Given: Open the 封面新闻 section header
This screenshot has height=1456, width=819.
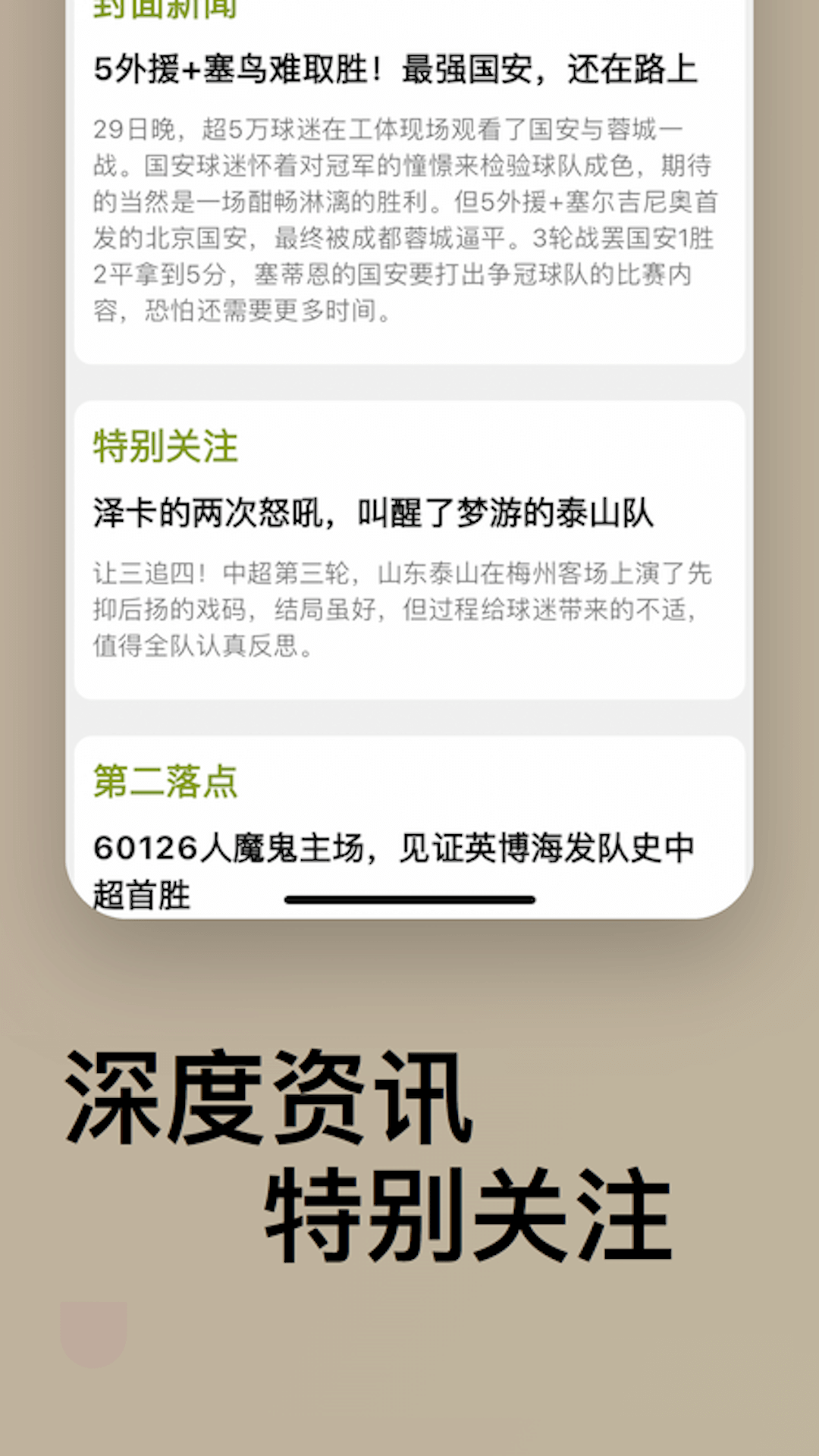Looking at the screenshot, I should tap(163, 9).
